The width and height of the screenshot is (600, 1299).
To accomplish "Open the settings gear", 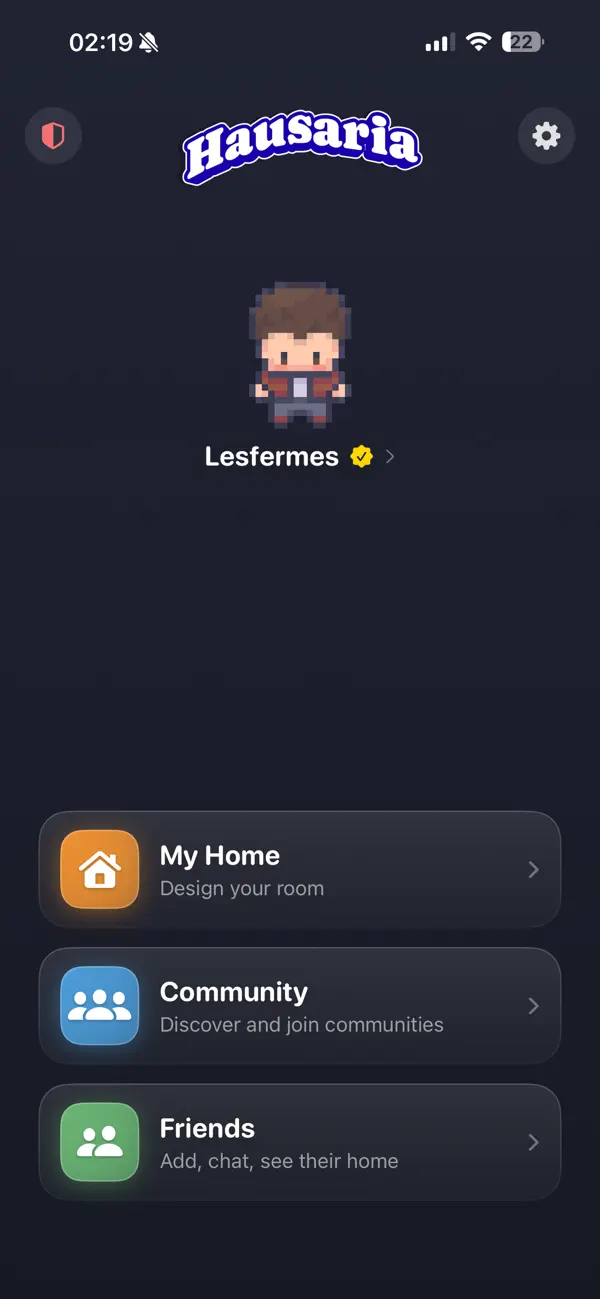I will (x=546, y=135).
